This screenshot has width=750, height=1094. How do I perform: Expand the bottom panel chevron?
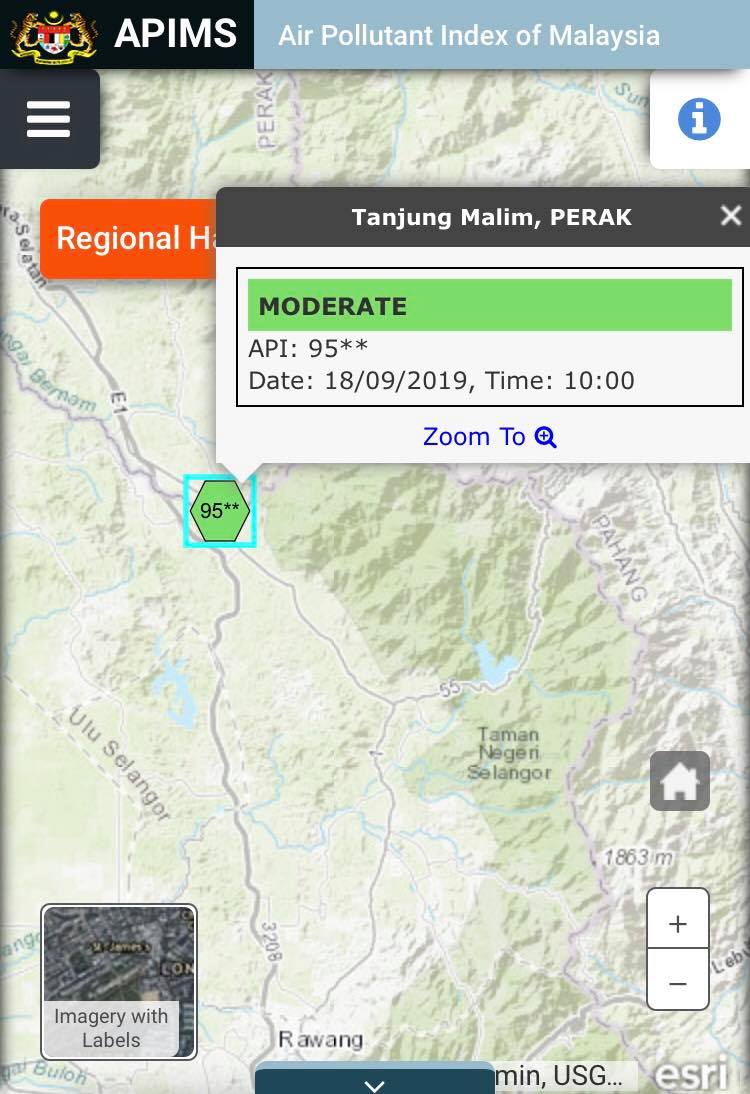coord(375,1082)
